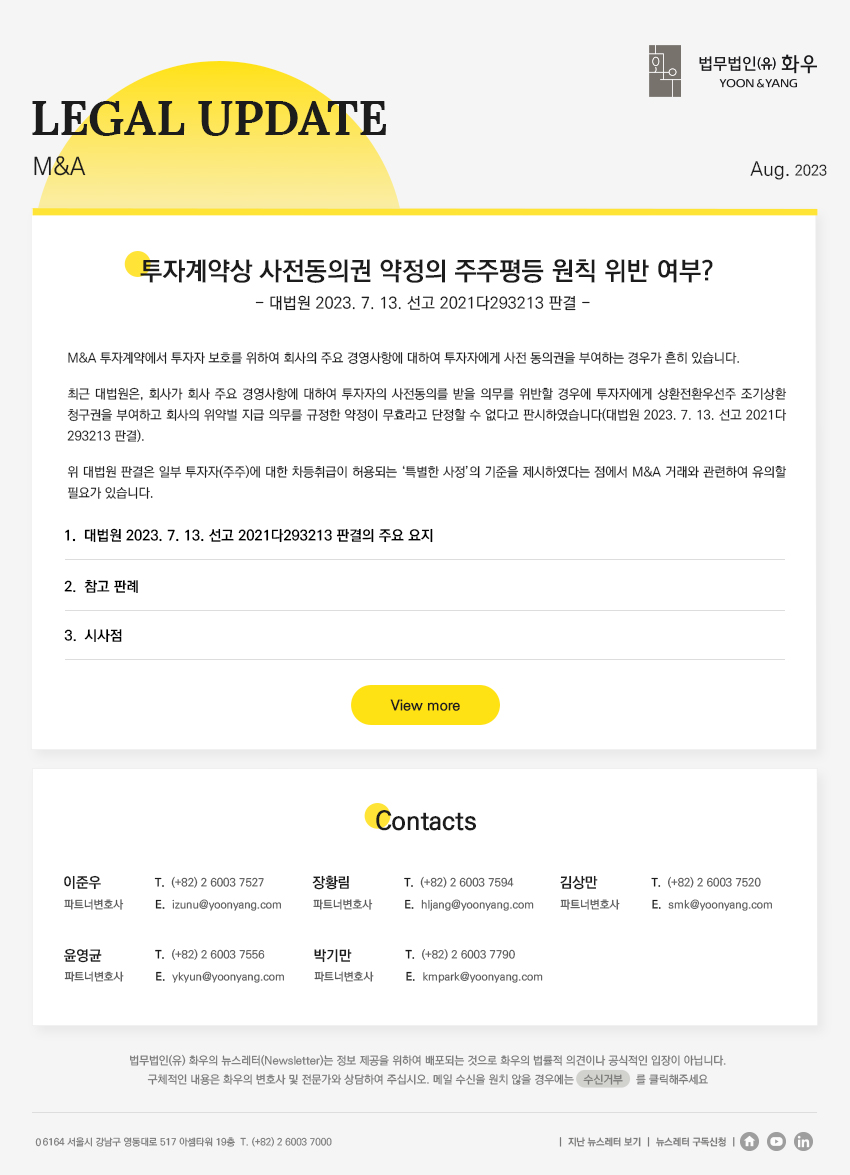850x1175 pixels.
Task: Email 김상만 at smk@yoonyang.com
Action: point(720,904)
